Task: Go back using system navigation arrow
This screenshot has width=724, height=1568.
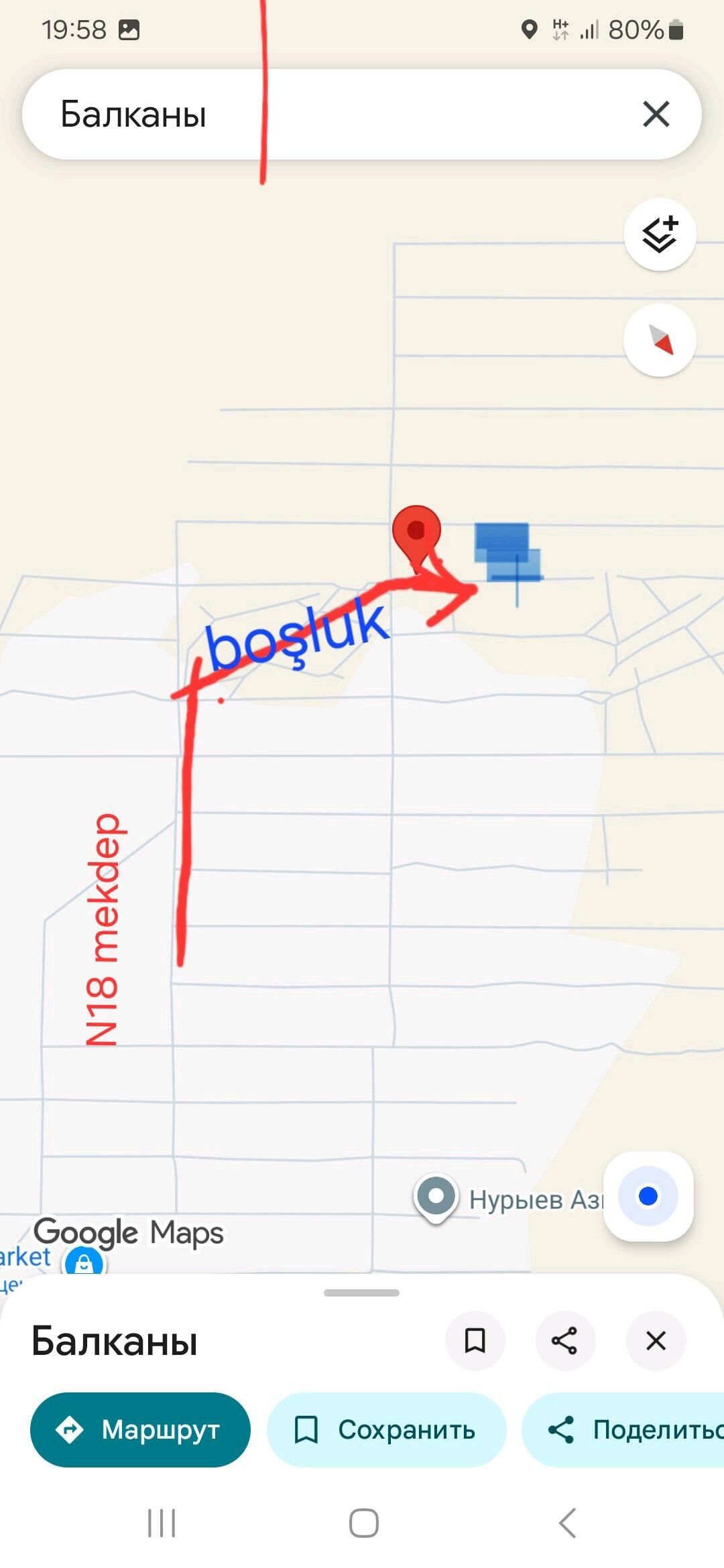Action: click(567, 1523)
